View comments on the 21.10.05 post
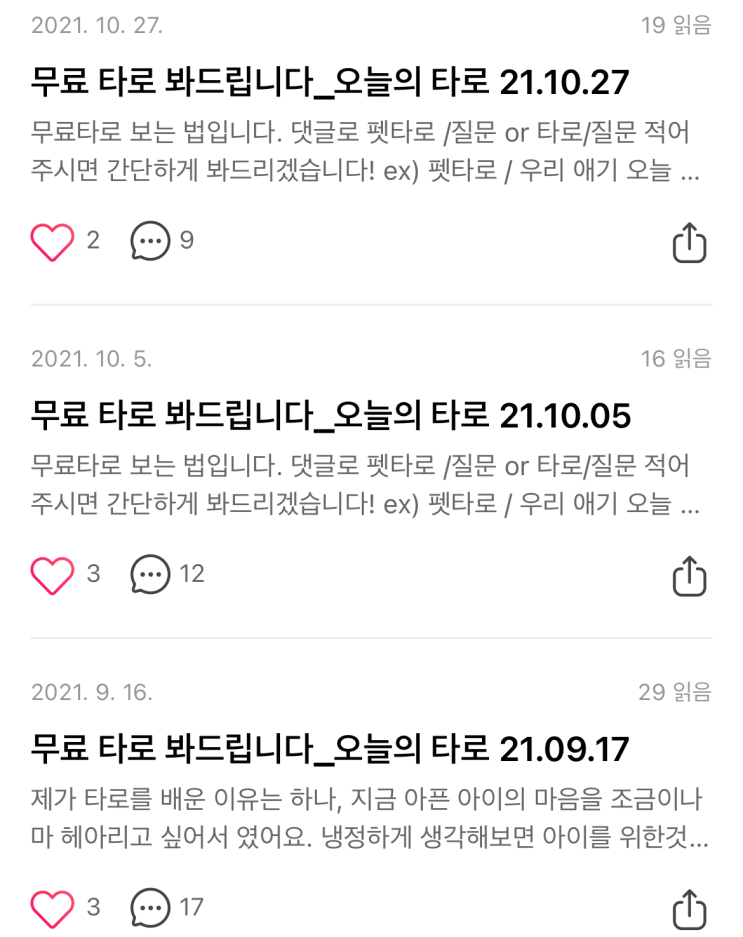The width and height of the screenshot is (743, 937). click(151, 575)
